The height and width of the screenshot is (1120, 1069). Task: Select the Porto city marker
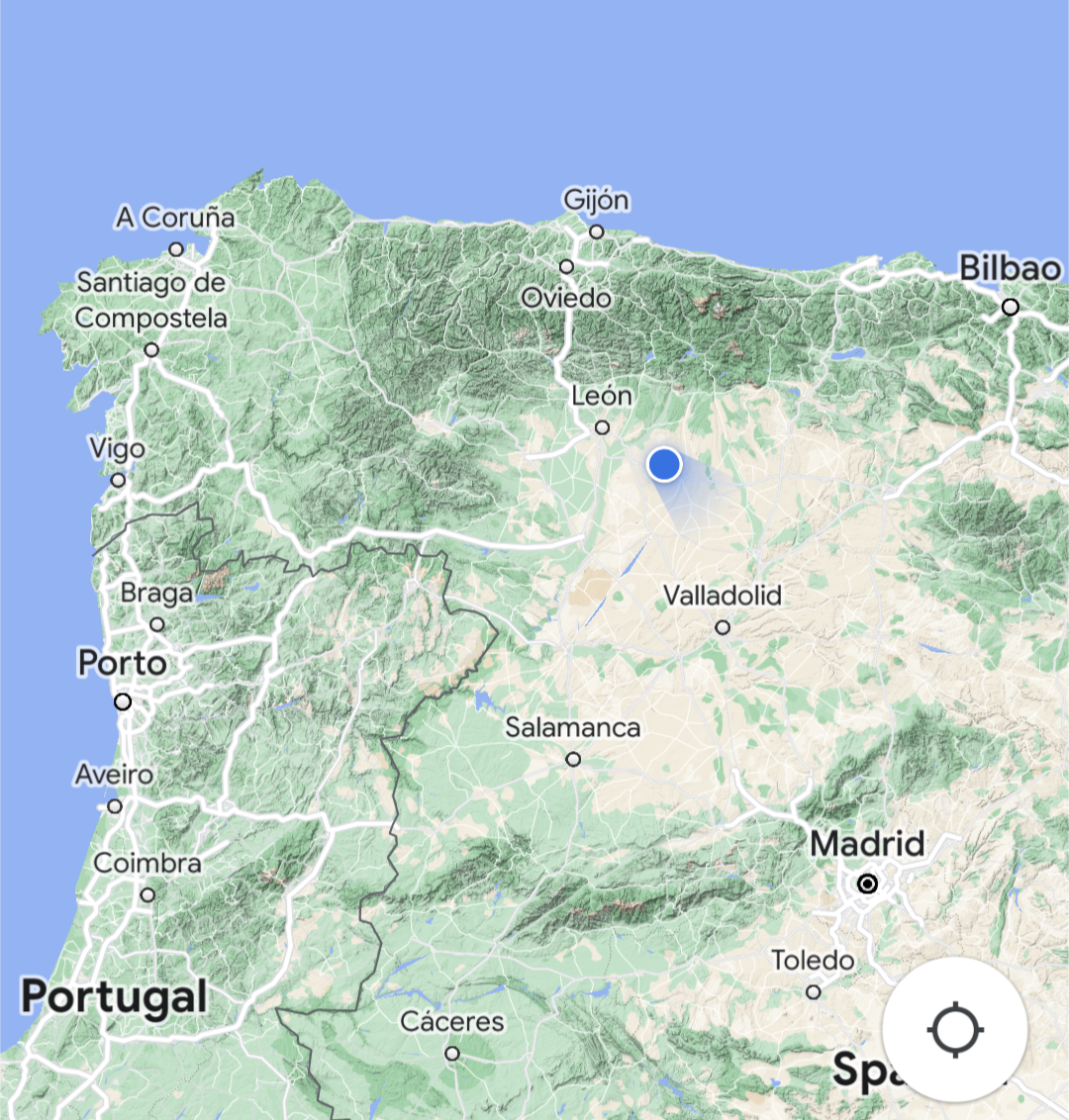tap(123, 701)
